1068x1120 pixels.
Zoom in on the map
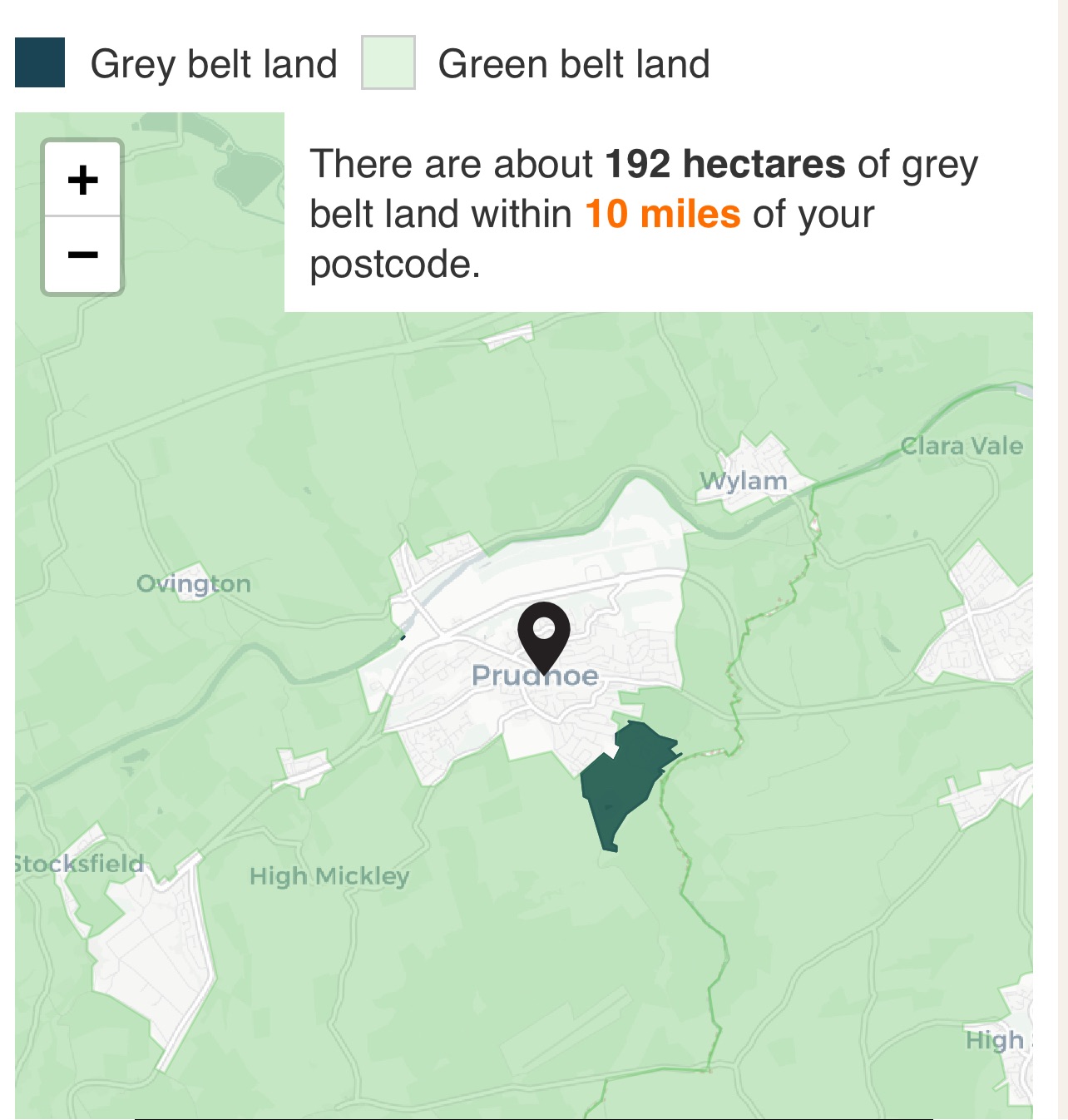pos(82,180)
